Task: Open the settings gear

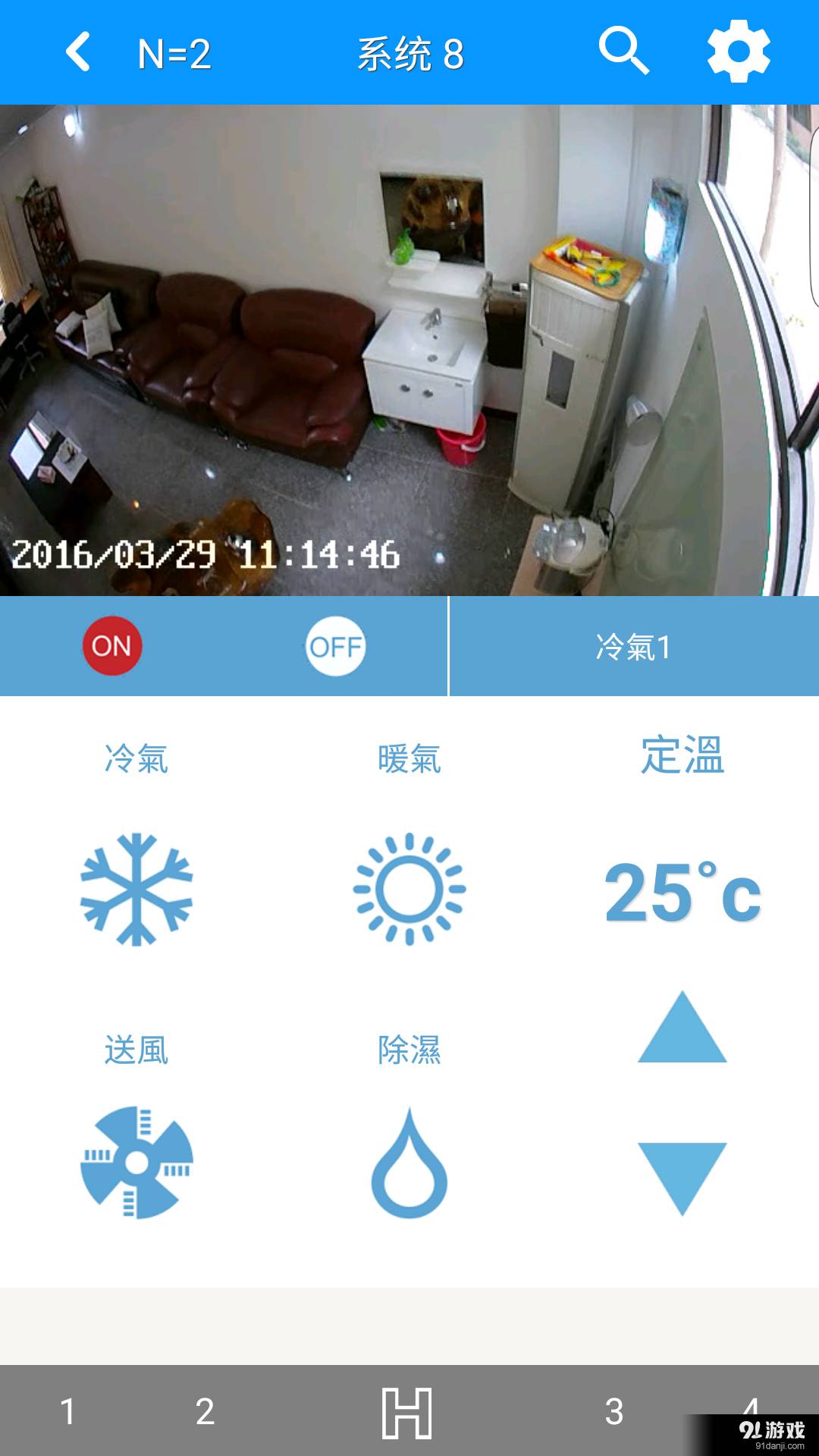Action: coord(739,52)
